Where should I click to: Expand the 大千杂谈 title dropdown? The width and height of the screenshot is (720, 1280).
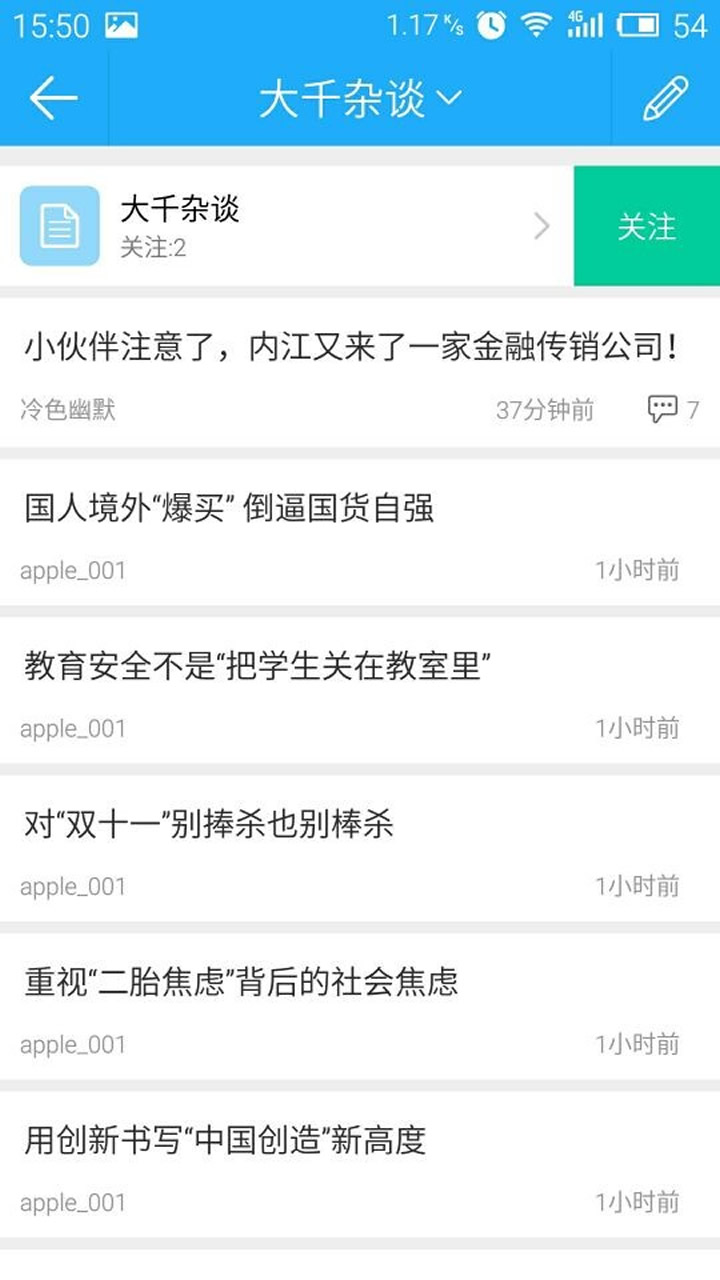pyautogui.click(x=360, y=98)
